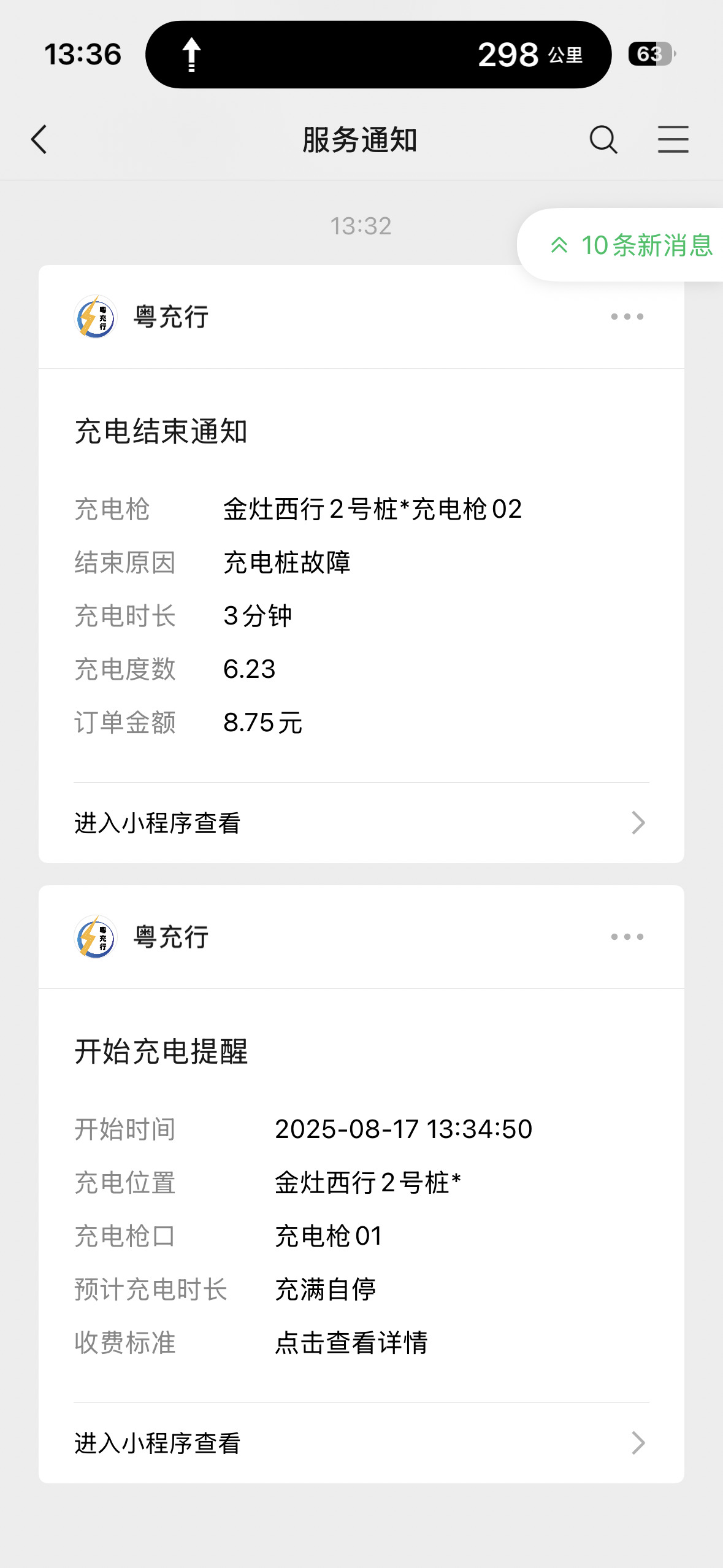This screenshot has width=723, height=1568.
Task: Open more options on 开始充电提醒 card
Action: (x=627, y=937)
